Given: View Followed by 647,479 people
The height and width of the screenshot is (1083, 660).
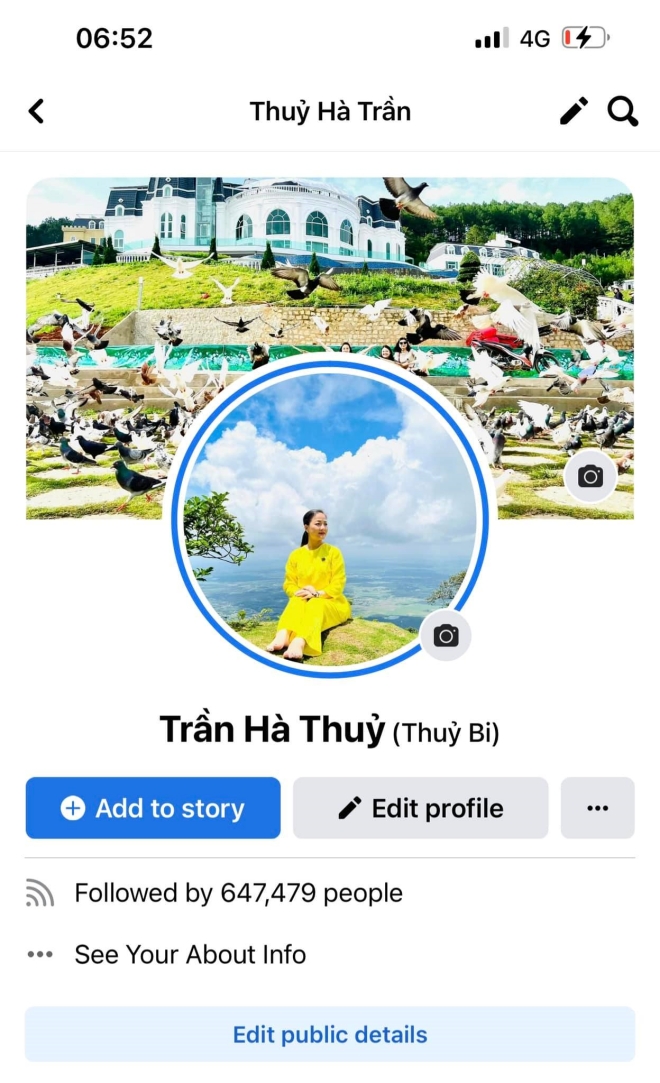Looking at the screenshot, I should 238,893.
